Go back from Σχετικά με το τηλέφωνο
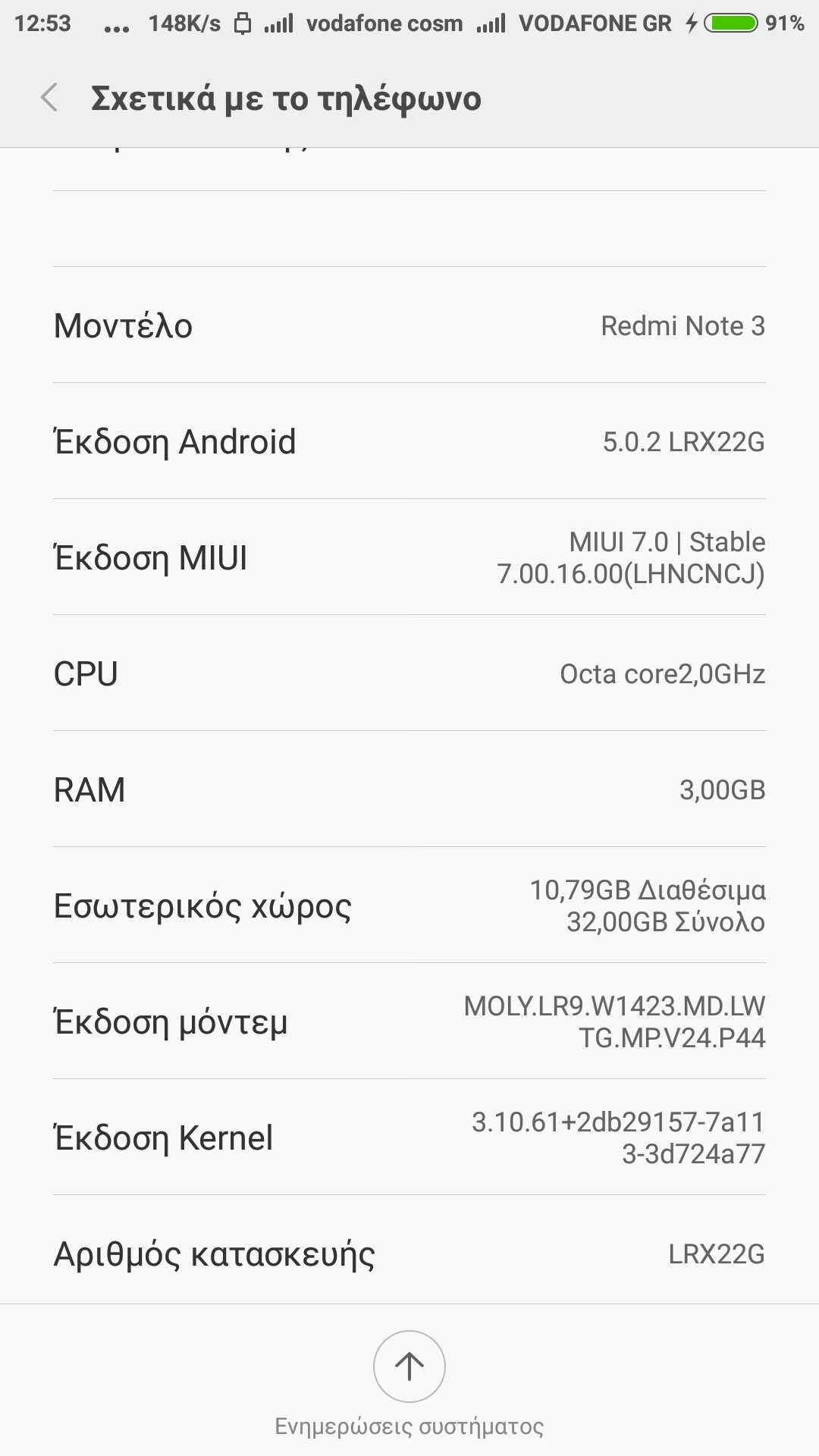This screenshot has height=1456, width=819. pos(50,98)
